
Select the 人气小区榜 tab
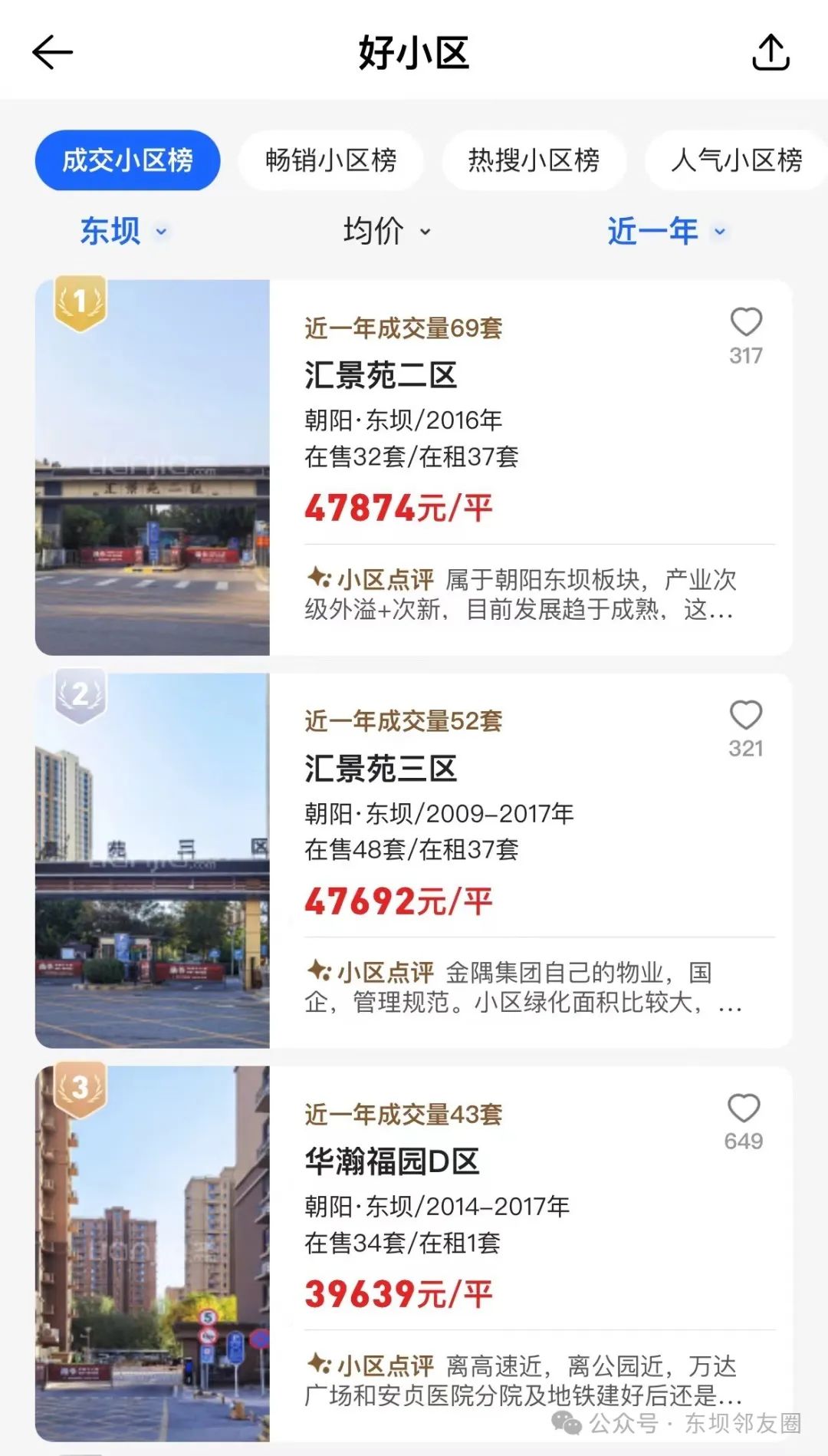(737, 160)
